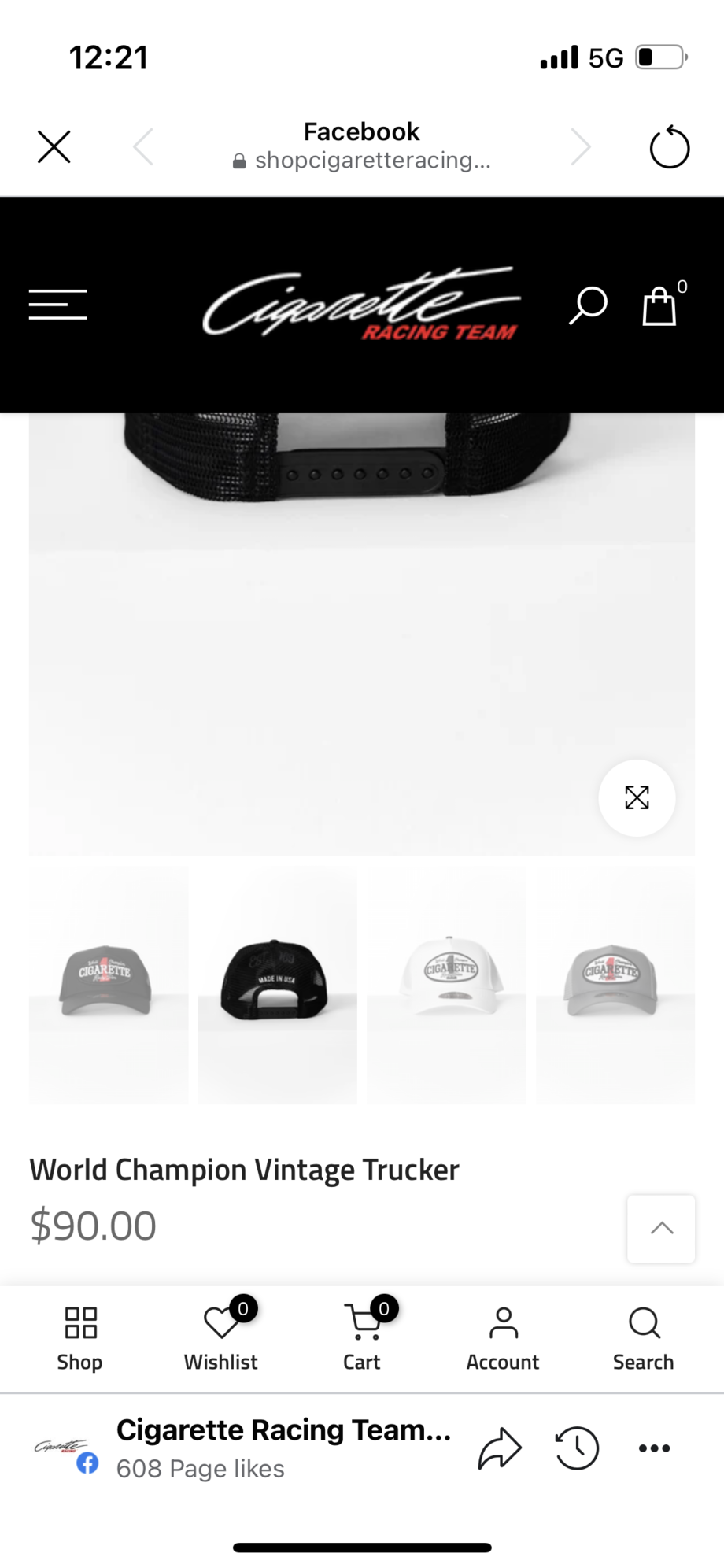The width and height of the screenshot is (724, 1568).
Task: Expand the product image fullscreen
Action: (637, 797)
